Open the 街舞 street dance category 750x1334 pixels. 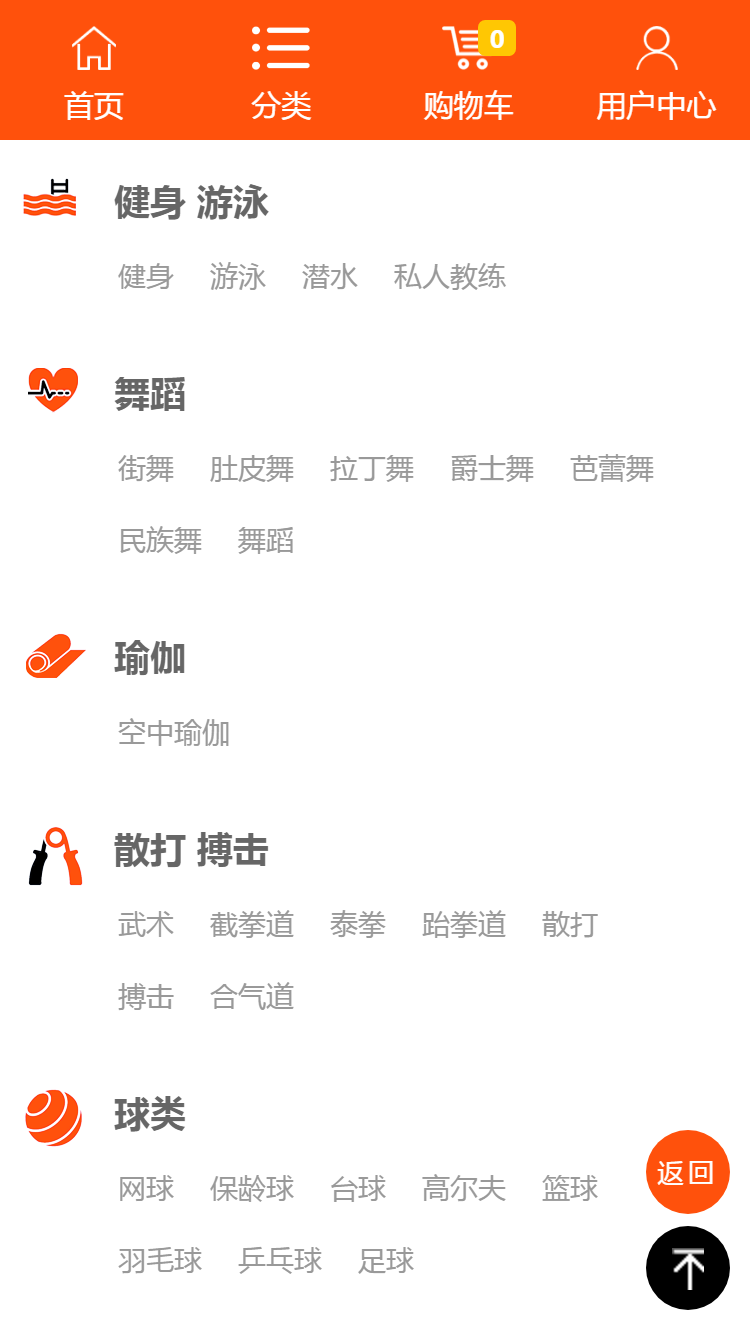click(x=145, y=469)
